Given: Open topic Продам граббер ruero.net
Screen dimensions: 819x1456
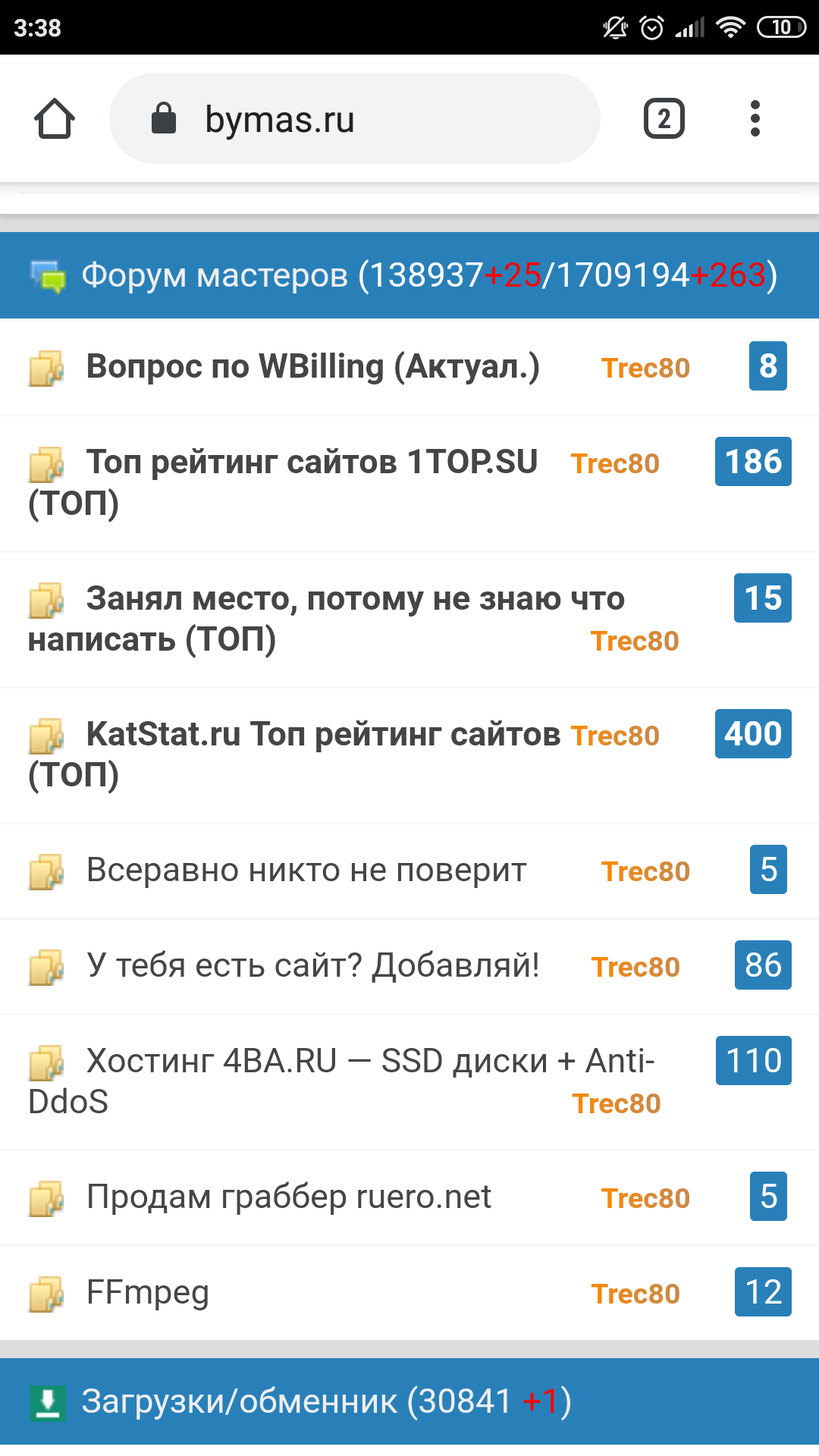Looking at the screenshot, I should (x=288, y=1197).
